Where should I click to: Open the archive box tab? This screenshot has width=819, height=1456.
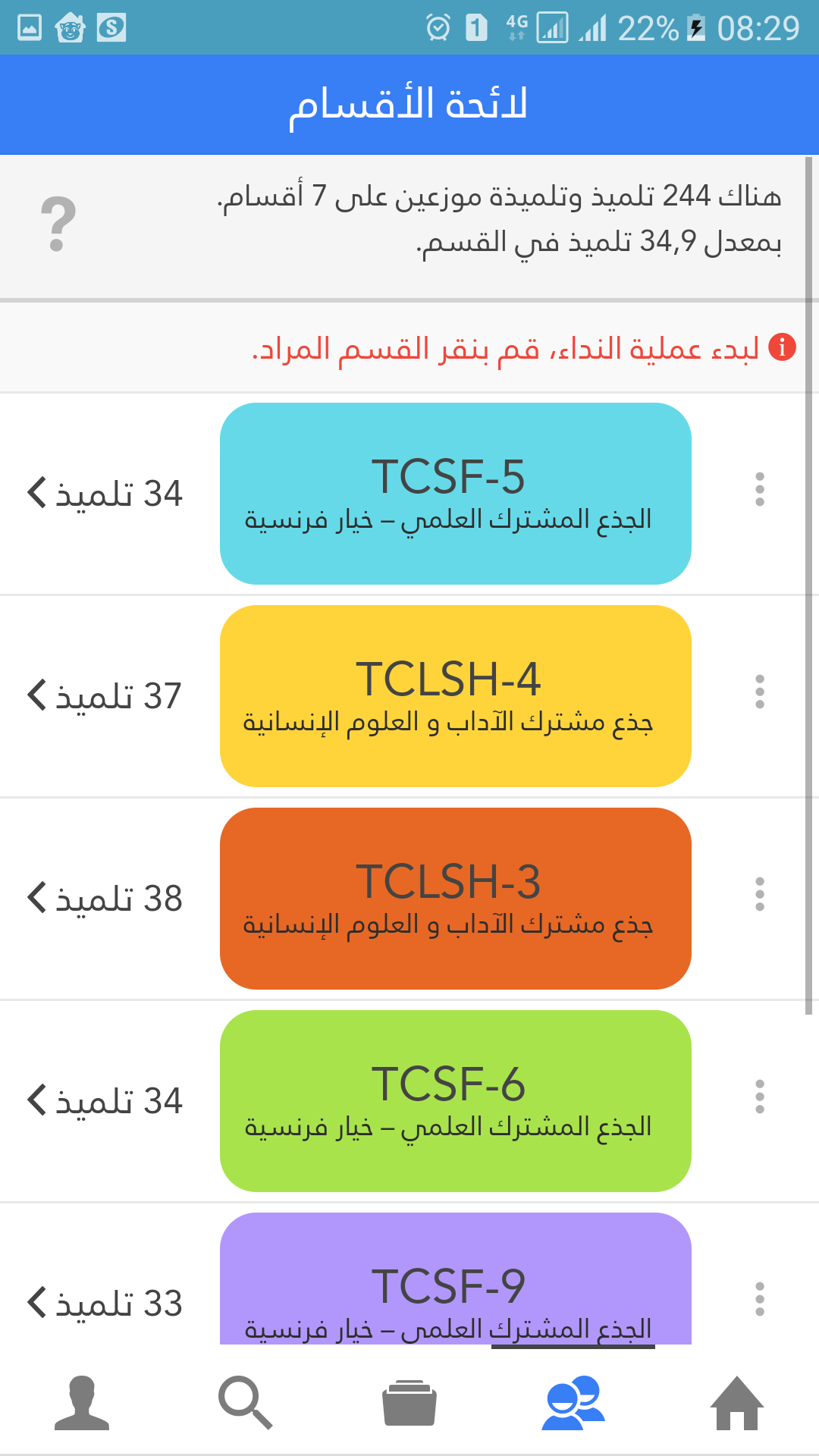(409, 1403)
